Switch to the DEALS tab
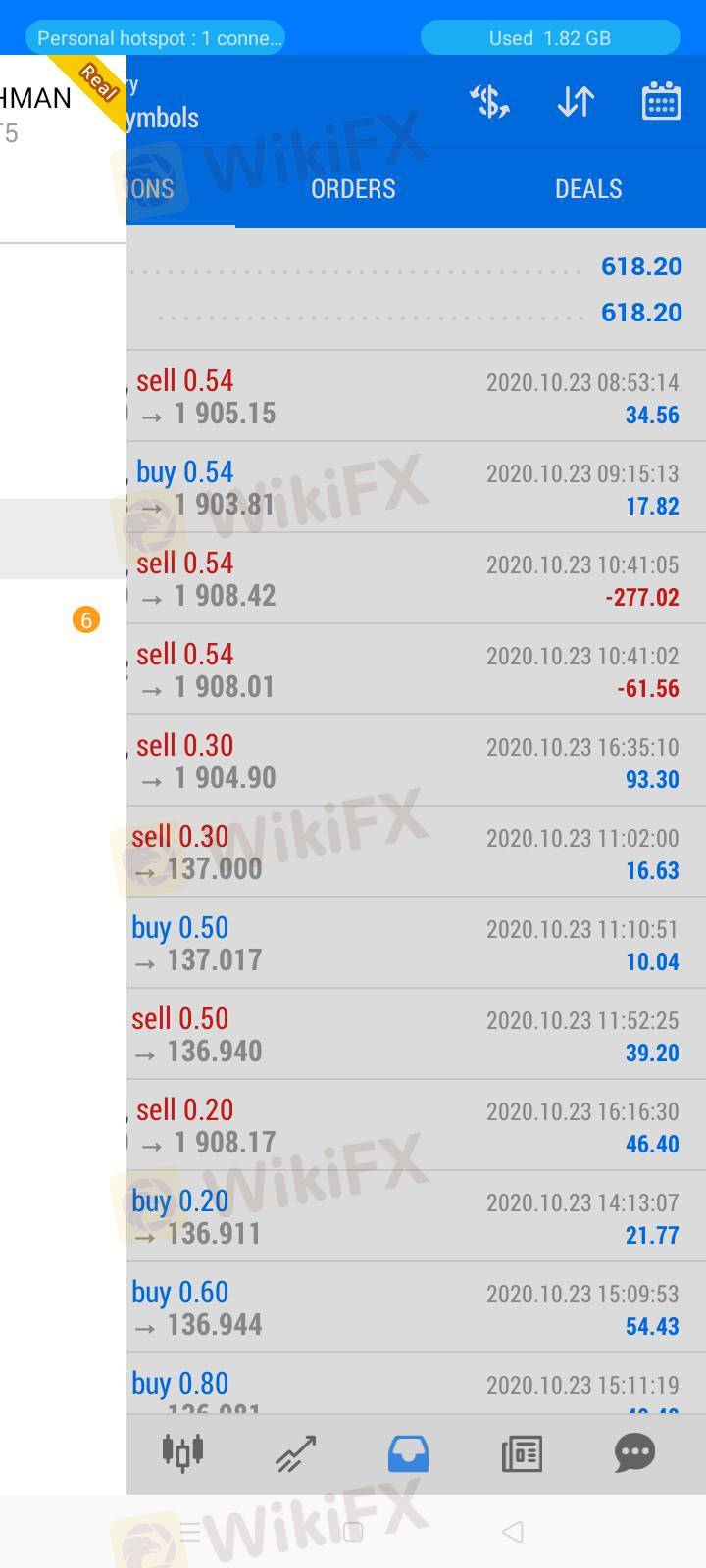The width and height of the screenshot is (706, 1568). (x=588, y=188)
